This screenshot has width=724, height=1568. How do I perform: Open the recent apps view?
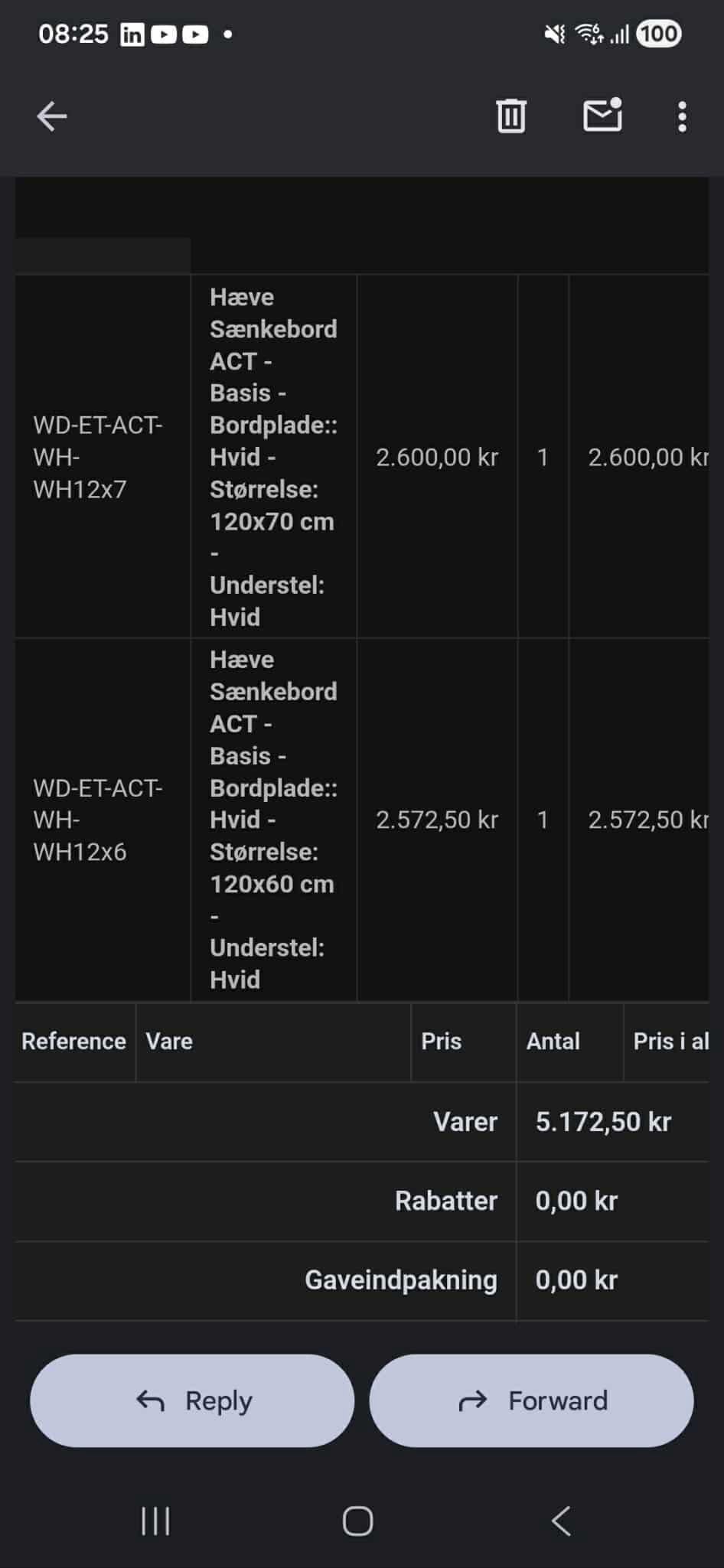155,1521
